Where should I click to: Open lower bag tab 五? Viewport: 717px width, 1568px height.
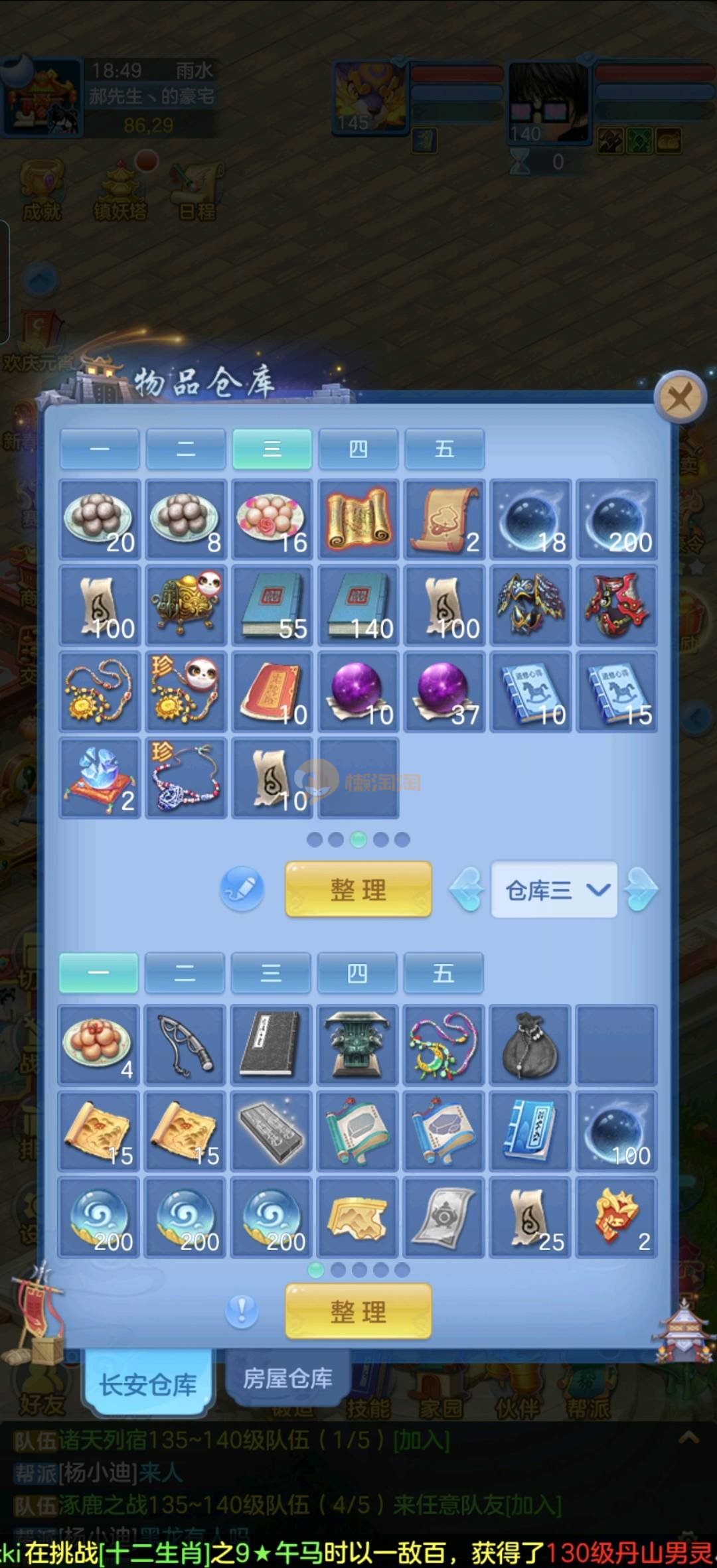click(x=443, y=973)
